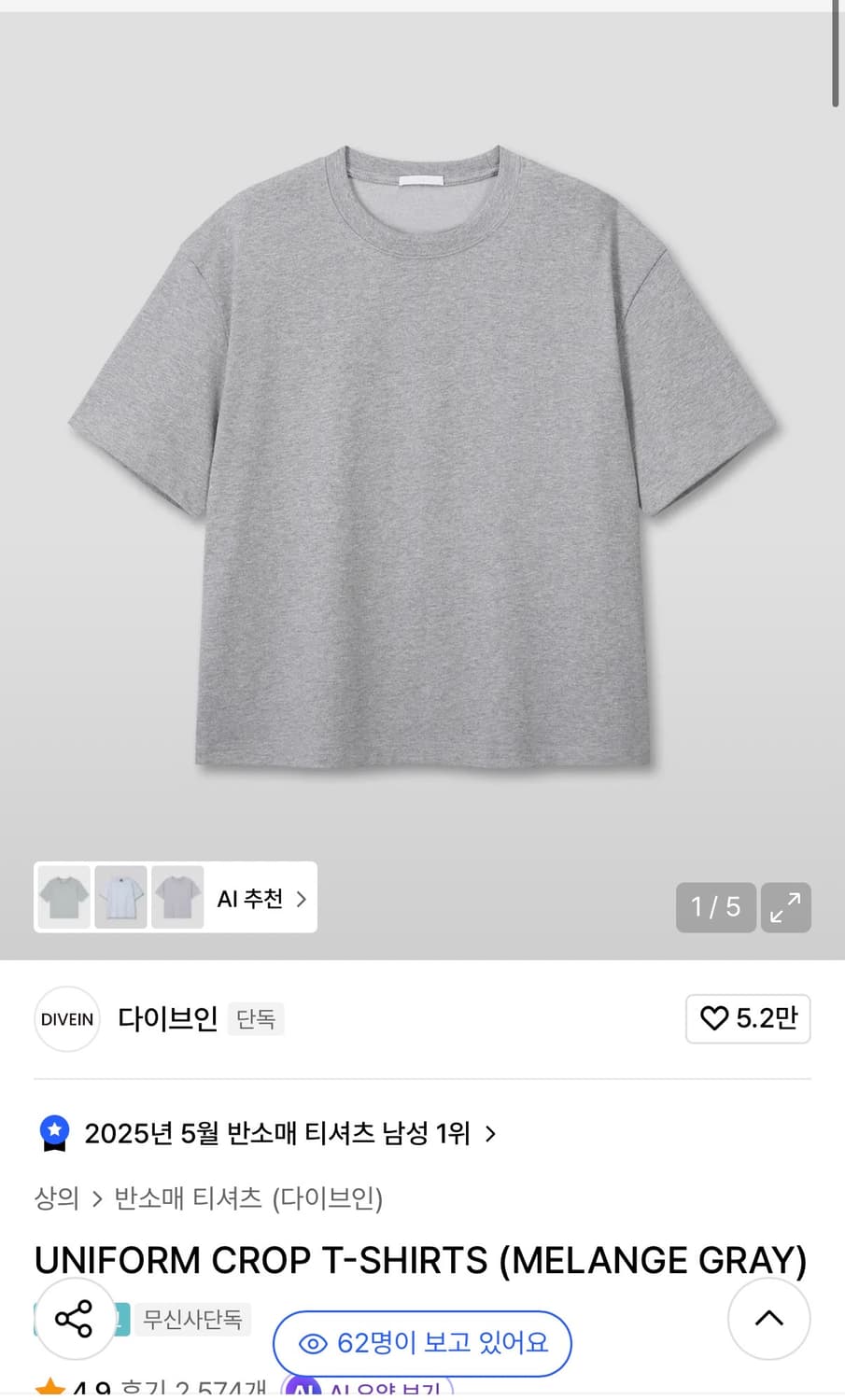The height and width of the screenshot is (1400, 845).
Task: Click the scroll-to-top arrow
Action: coord(768,1319)
